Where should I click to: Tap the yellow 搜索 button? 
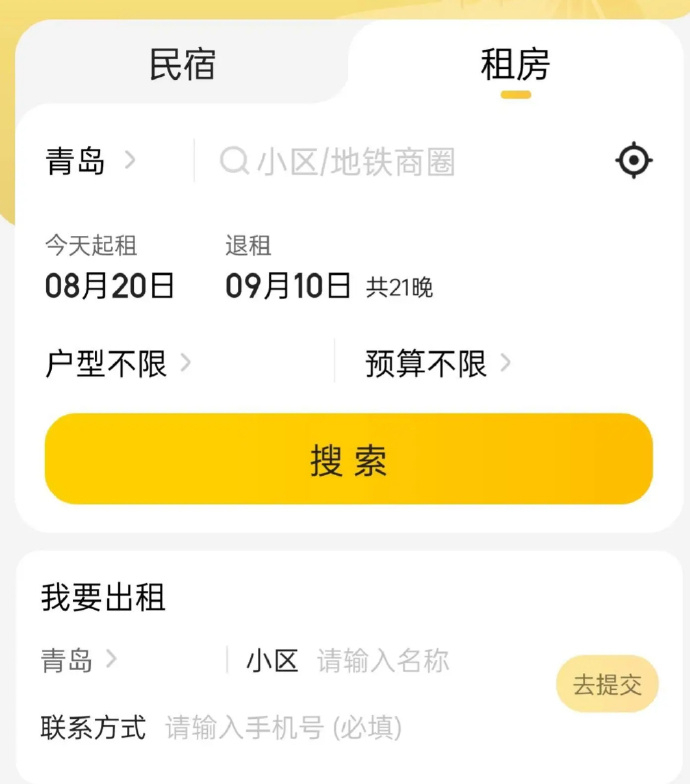coord(348,459)
